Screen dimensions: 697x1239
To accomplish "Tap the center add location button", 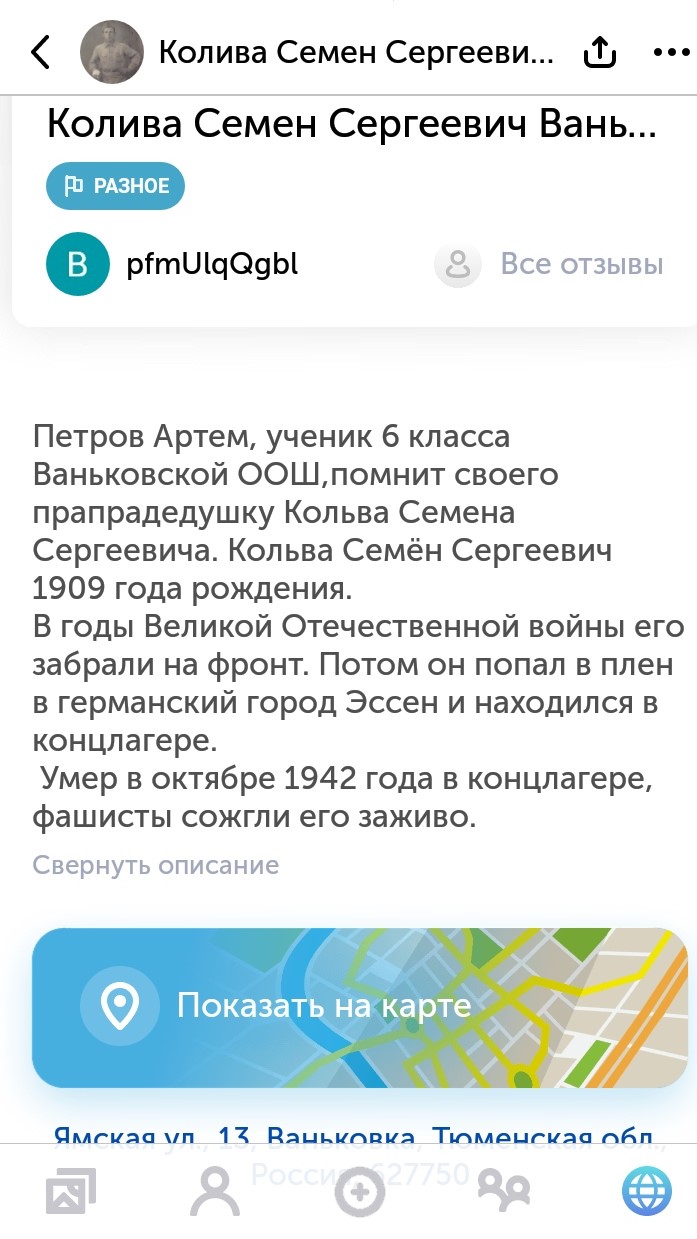I will [359, 1191].
